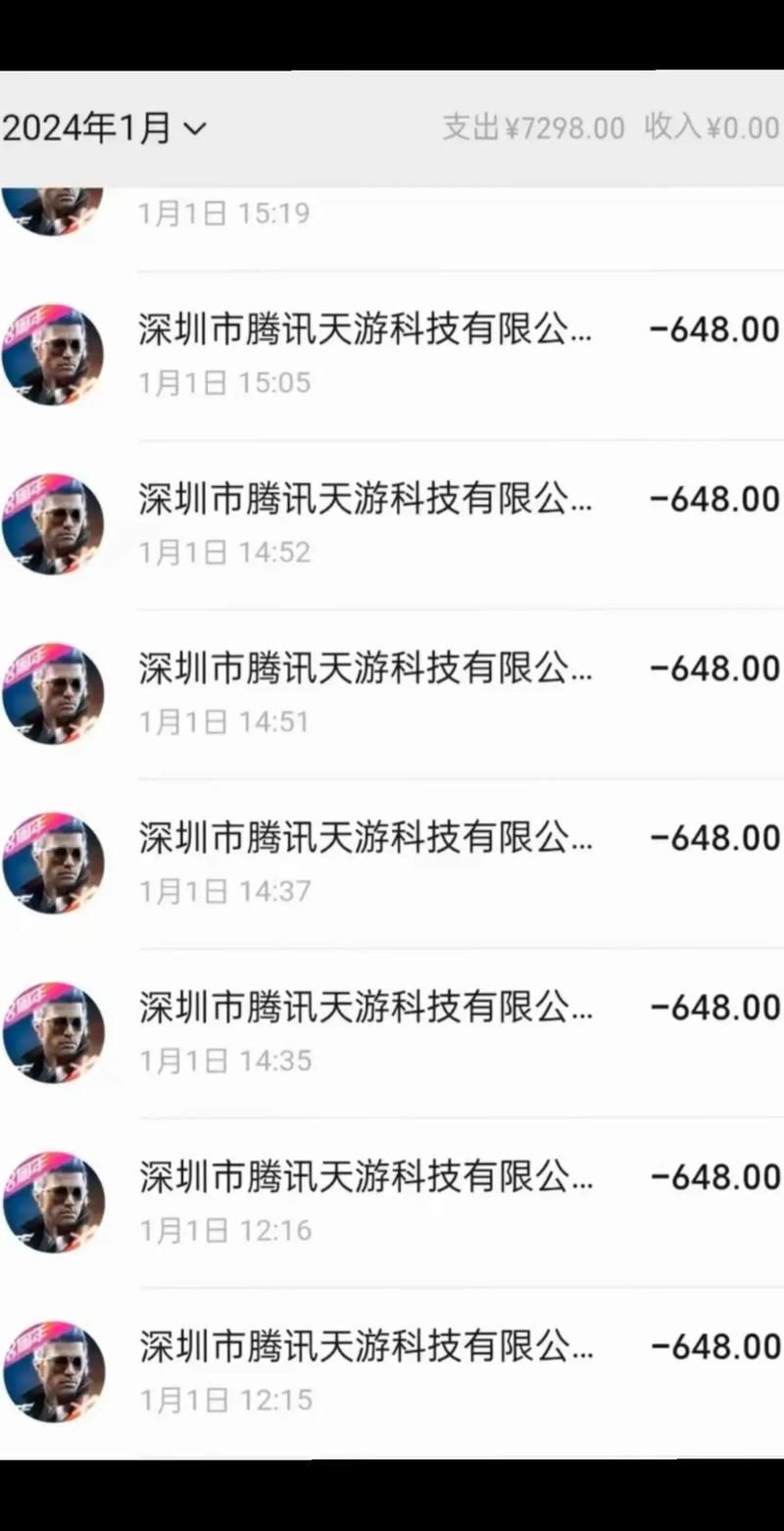Tap the avatar beside the 12:15 transaction
This screenshot has width=784, height=1531.
(x=54, y=1372)
